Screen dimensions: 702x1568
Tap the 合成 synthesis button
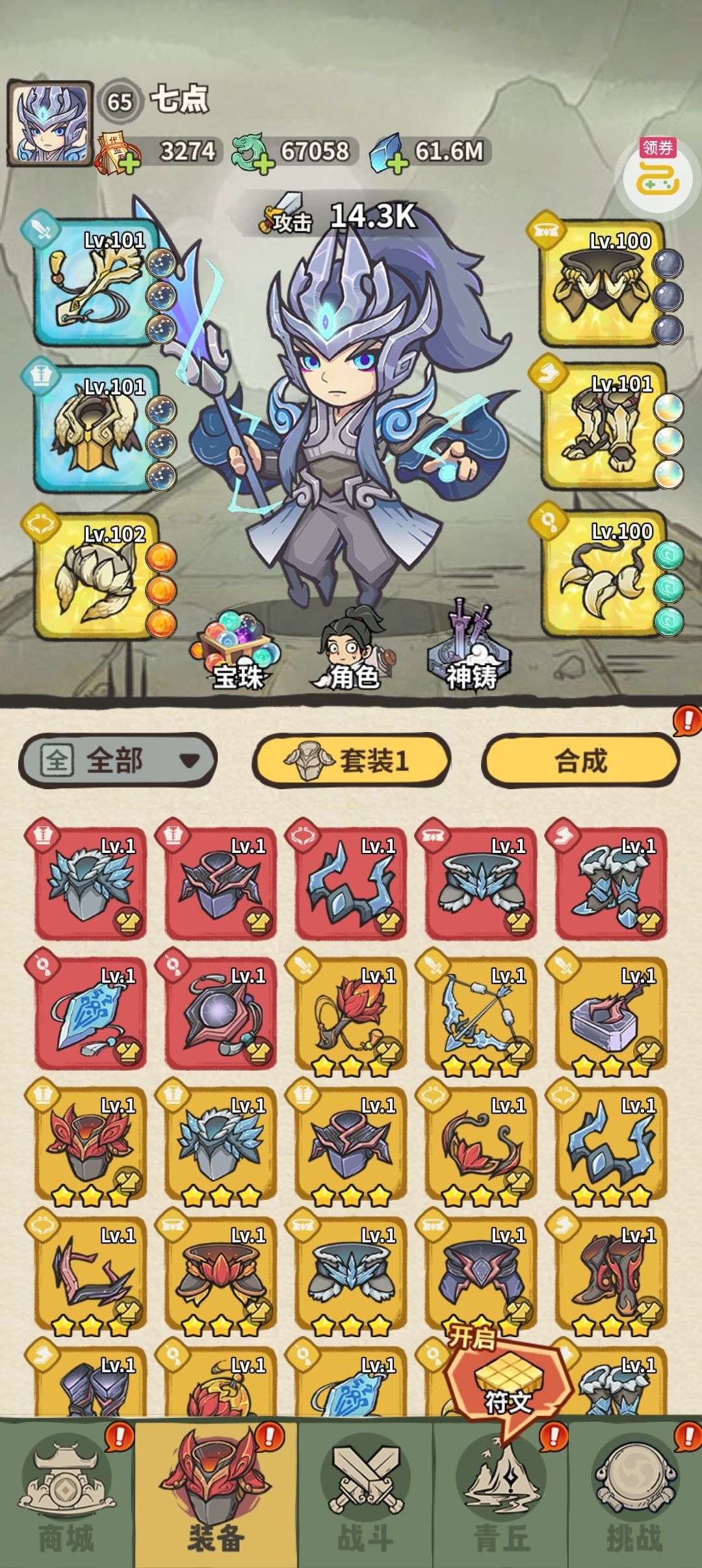pos(580,759)
